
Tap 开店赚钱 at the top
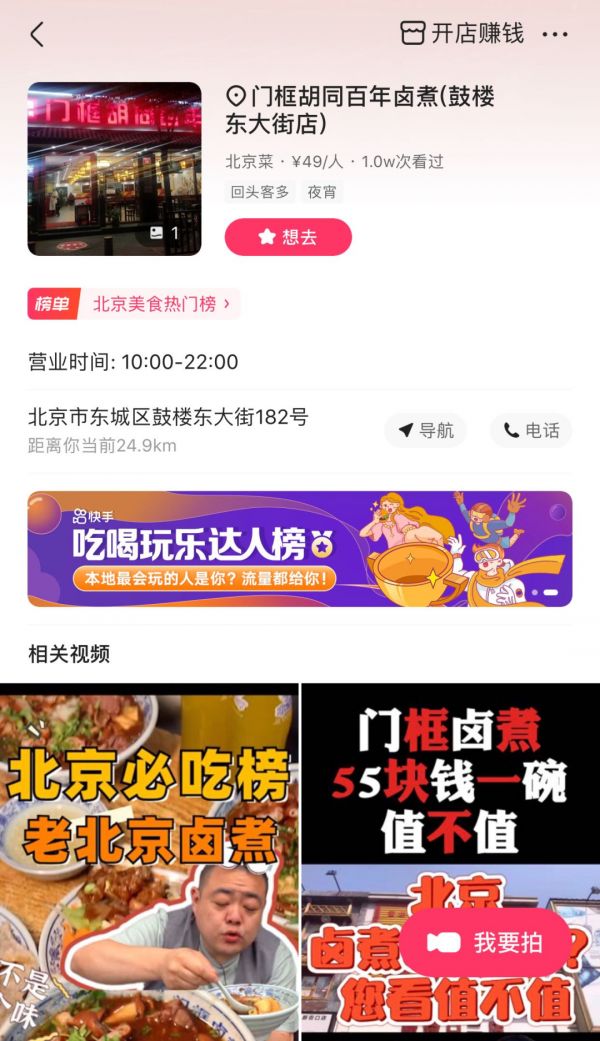coord(462,33)
